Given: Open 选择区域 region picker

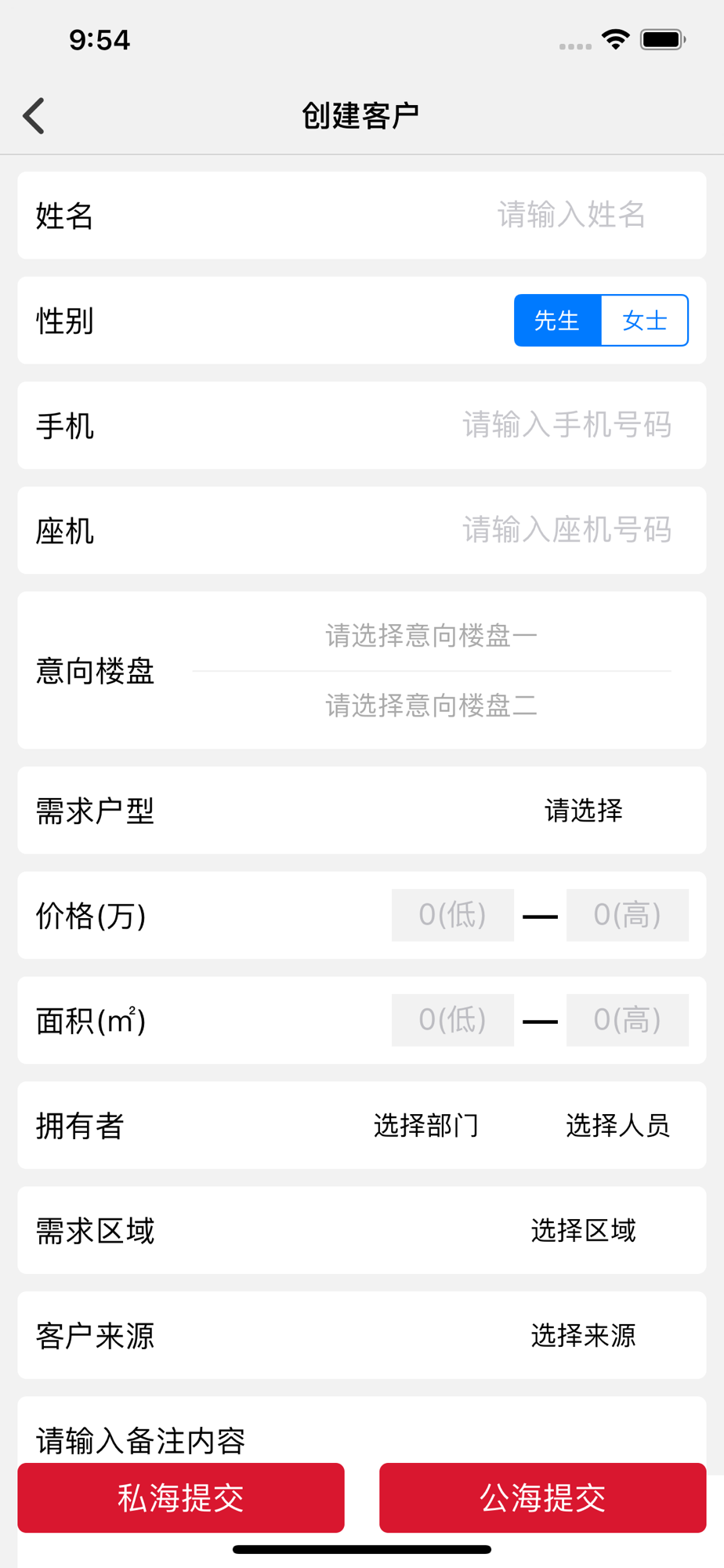Looking at the screenshot, I should click(584, 1231).
